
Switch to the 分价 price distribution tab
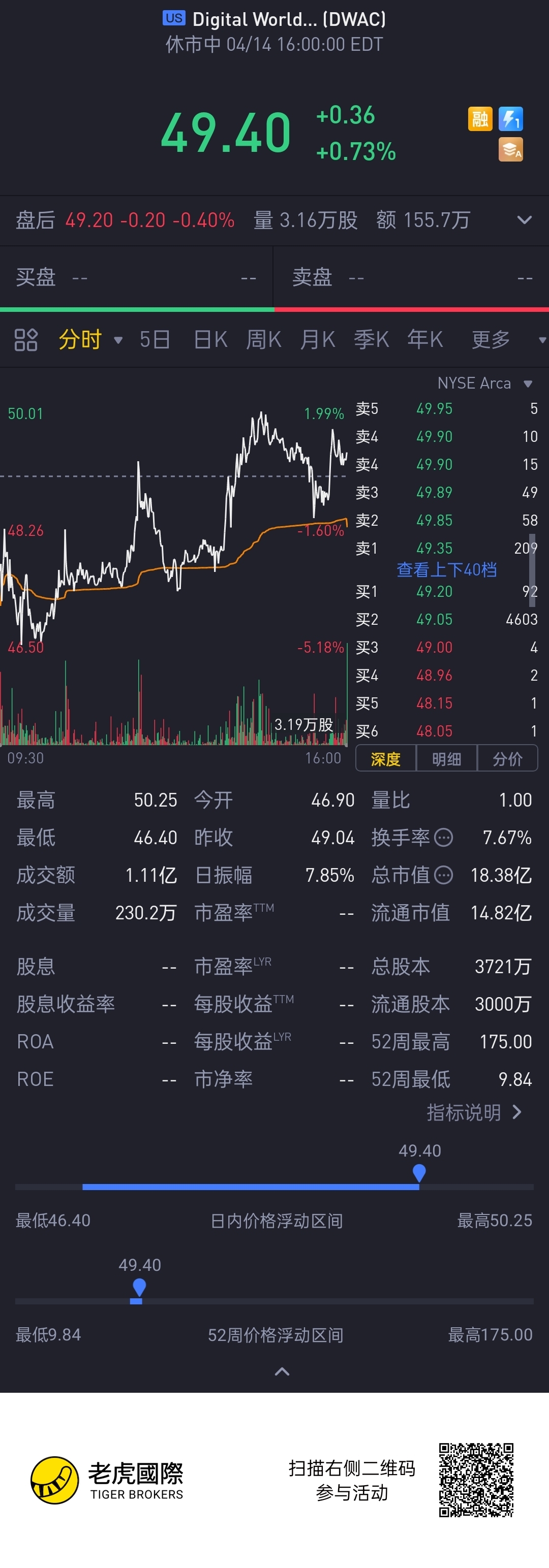tap(507, 759)
